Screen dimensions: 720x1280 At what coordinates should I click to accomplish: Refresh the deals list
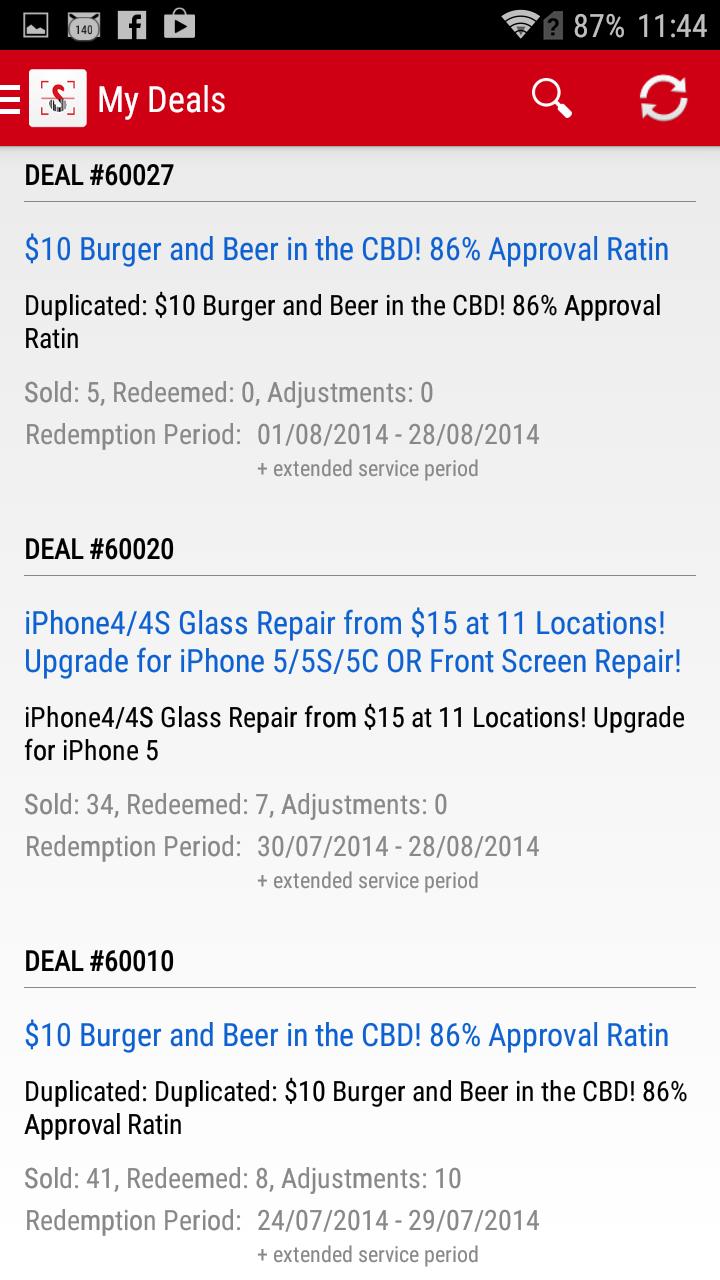(661, 98)
